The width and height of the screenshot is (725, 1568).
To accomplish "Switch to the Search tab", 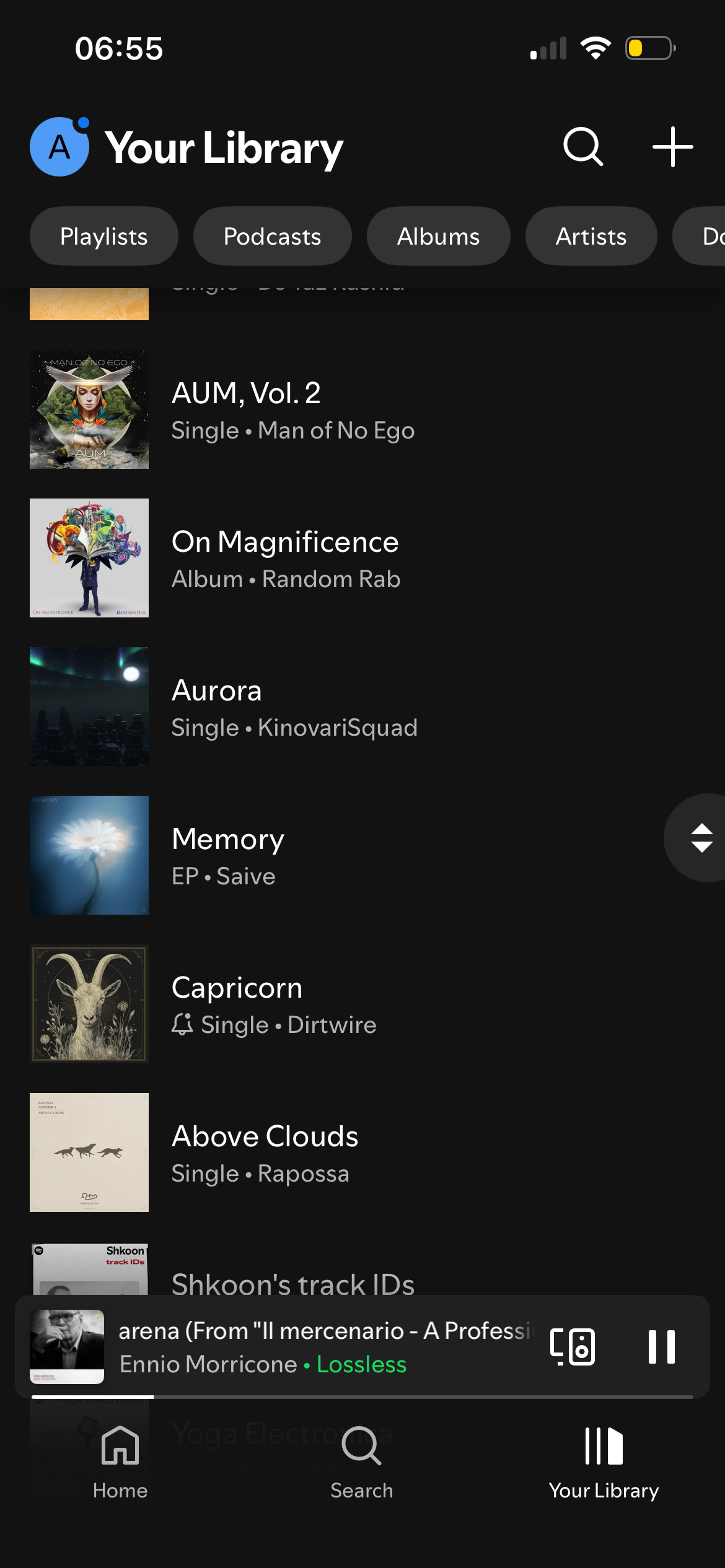I will tap(361, 1461).
